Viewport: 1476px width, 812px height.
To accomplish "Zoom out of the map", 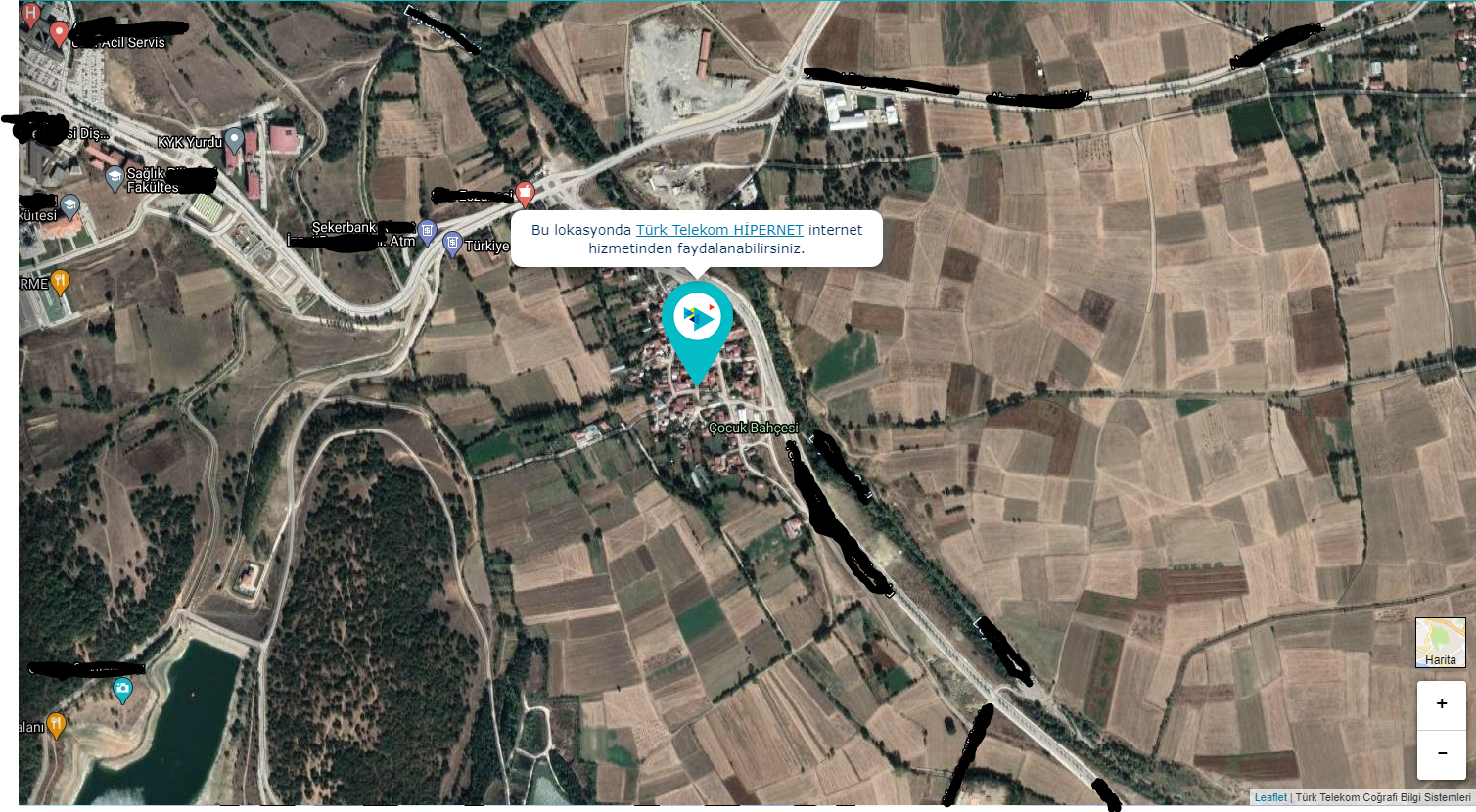I will [1441, 754].
